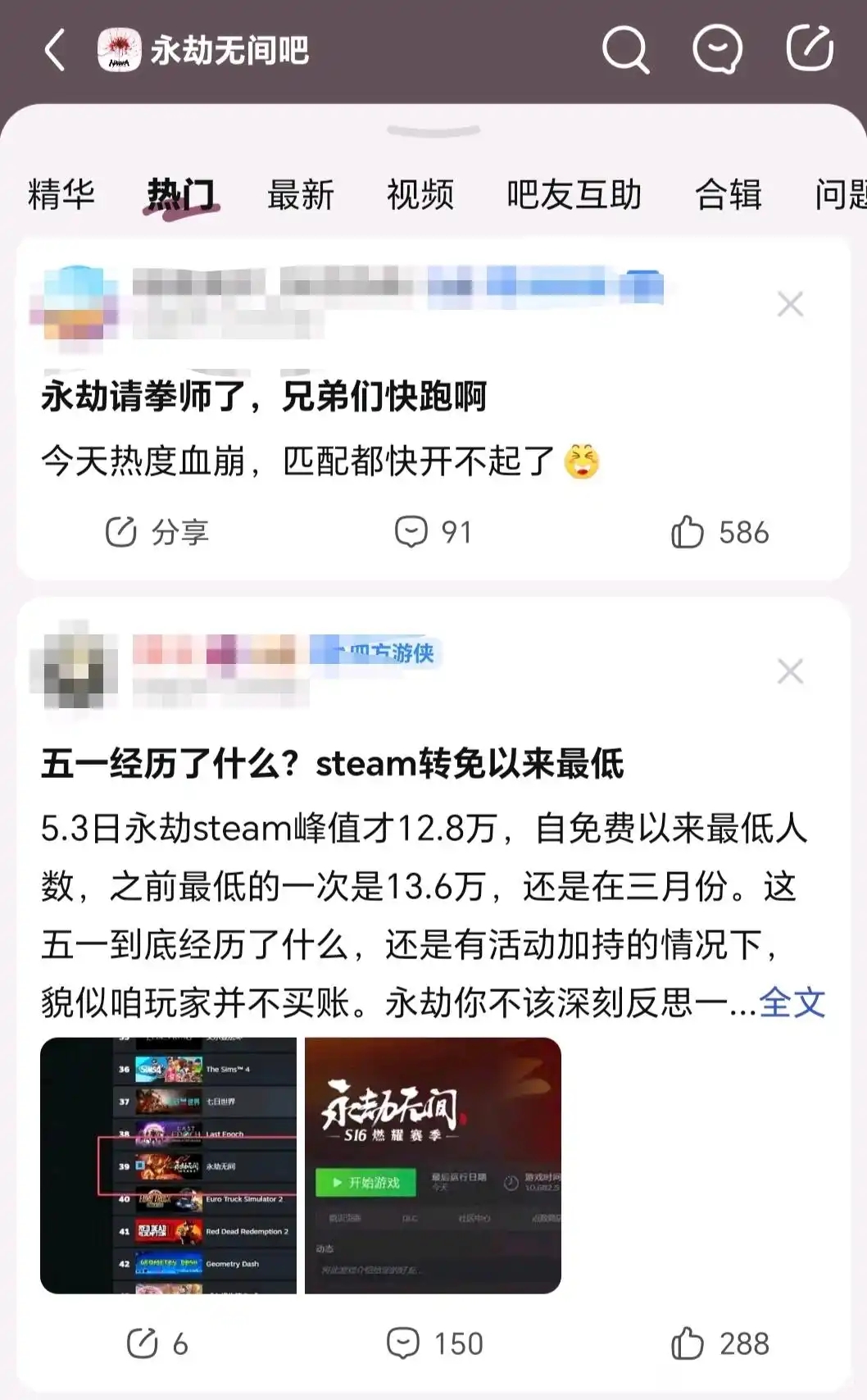Switch to the 精华 tab
This screenshot has width=867, height=1400.
(x=61, y=195)
